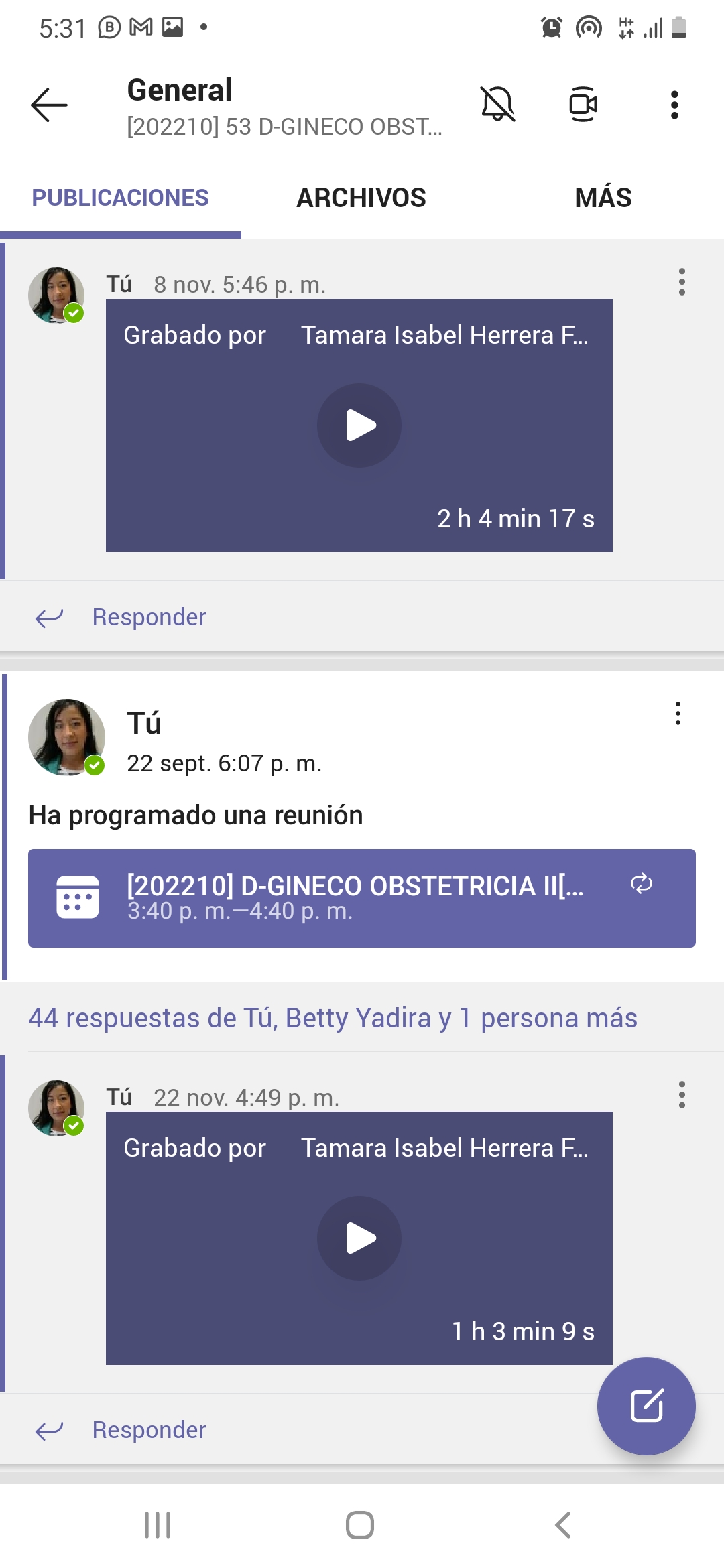Go back from the General channel

pyautogui.click(x=50, y=105)
